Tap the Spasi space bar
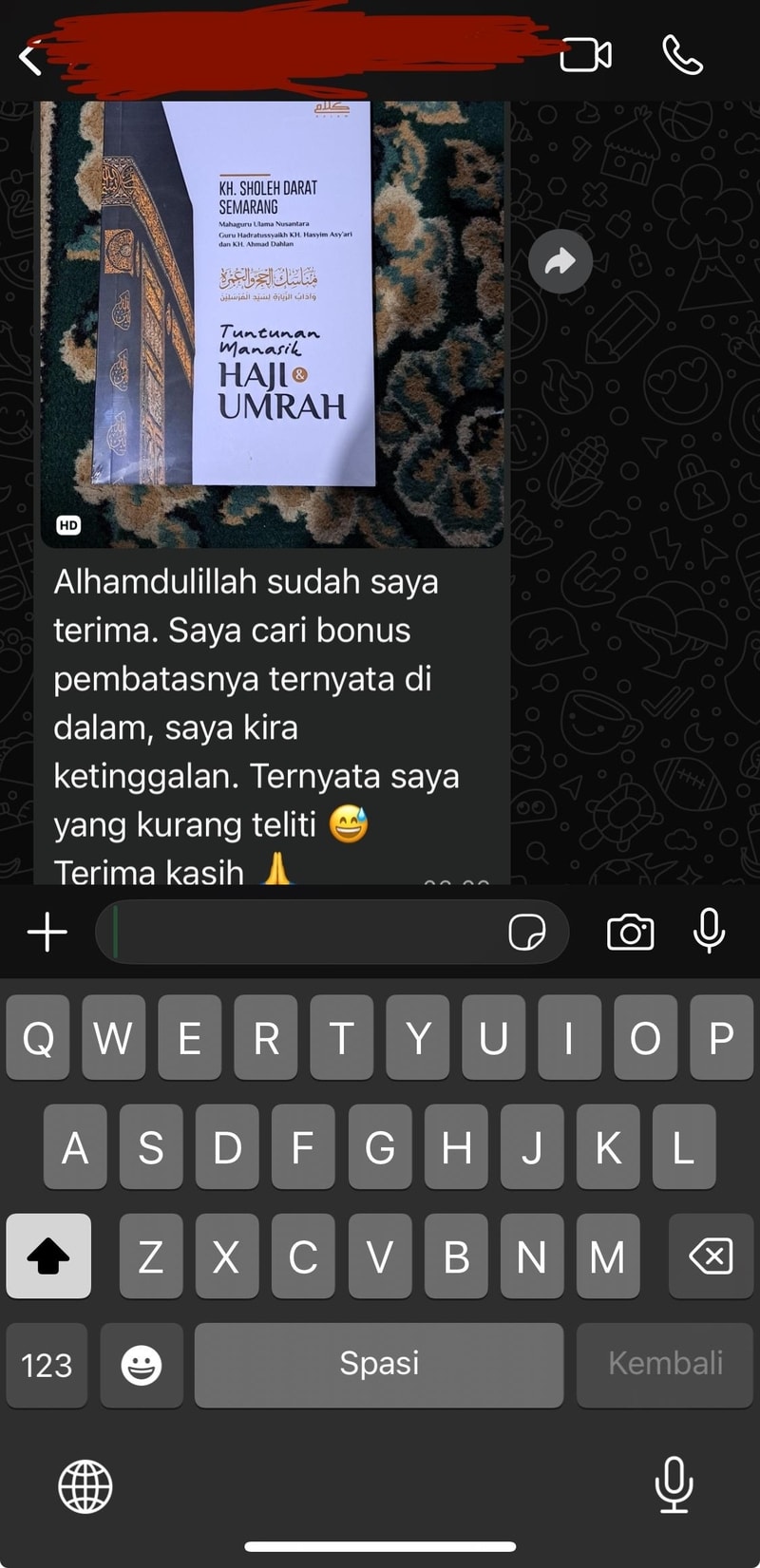This screenshot has height=1568, width=760. point(378,1365)
